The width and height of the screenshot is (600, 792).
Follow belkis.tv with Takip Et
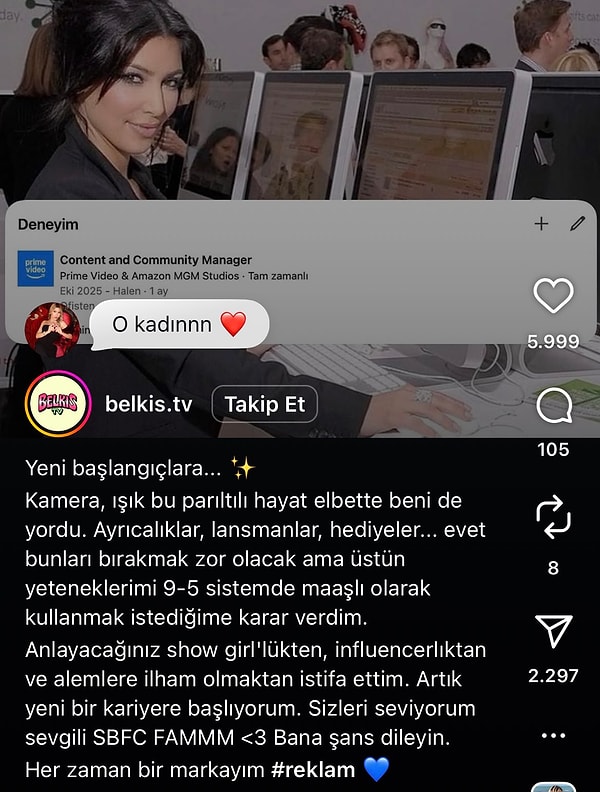pos(265,405)
